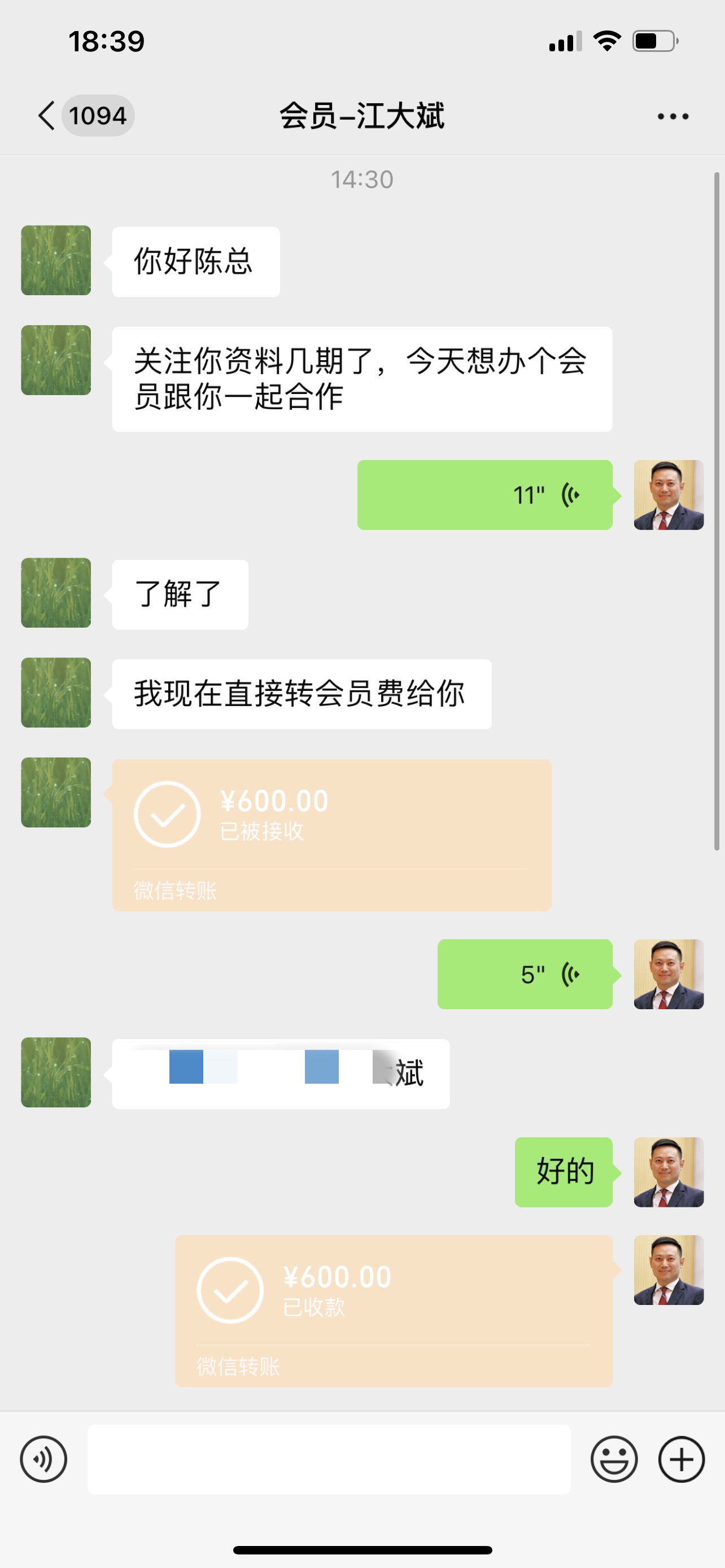Tap my avatar next to 好的
Viewport: 725px width, 1568px height.
coord(669,1172)
